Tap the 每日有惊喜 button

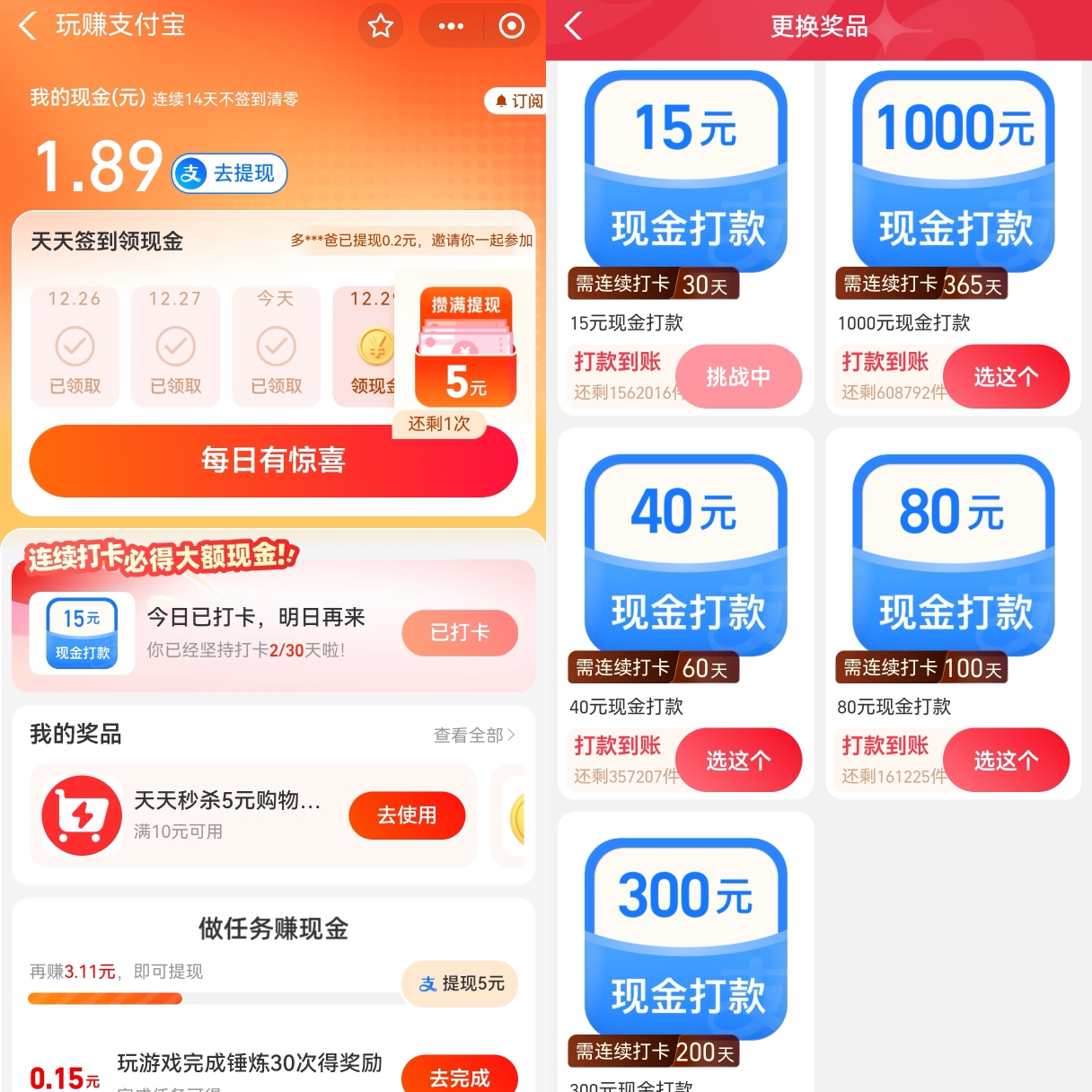tap(273, 460)
